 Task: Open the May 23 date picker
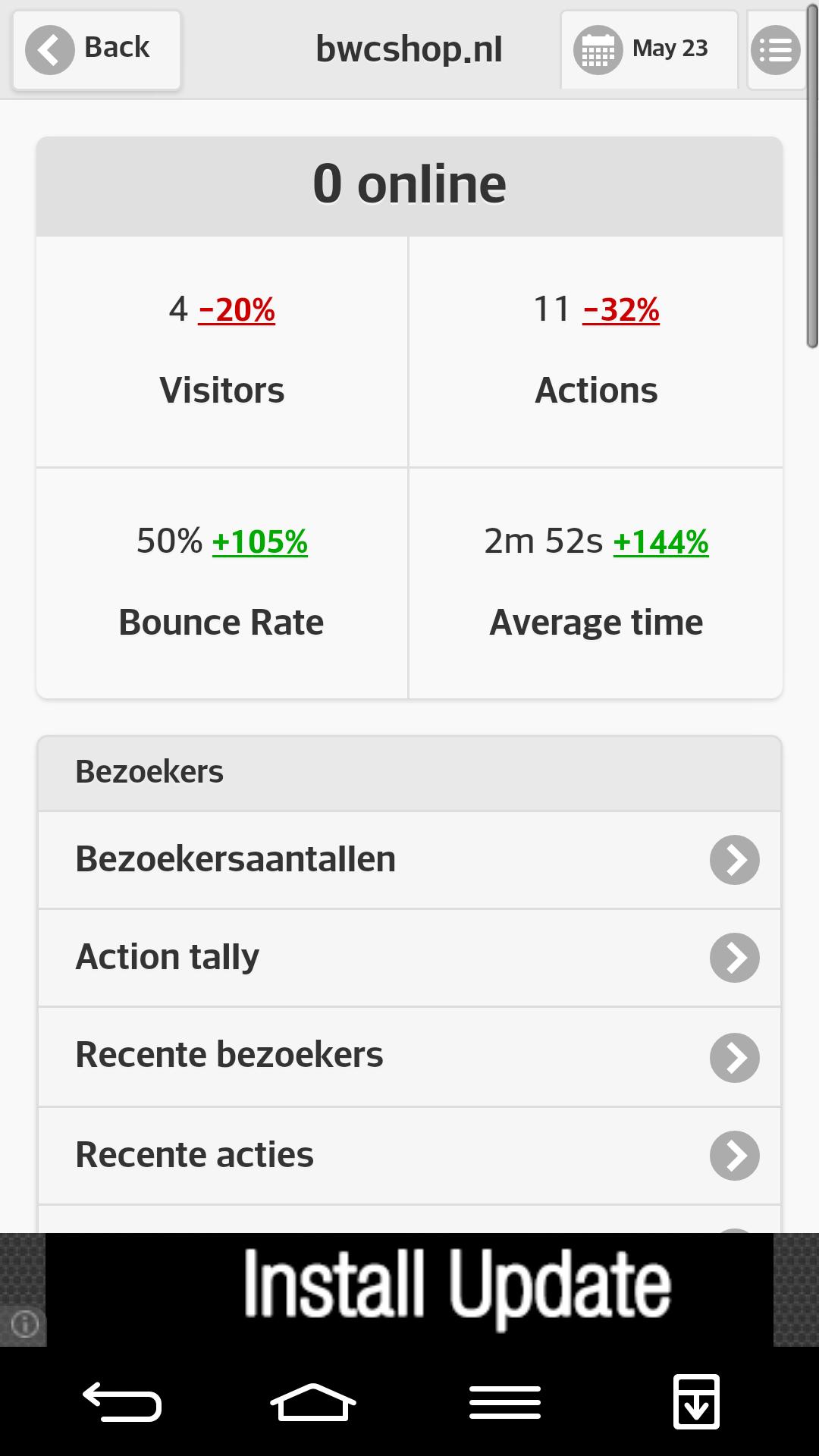(648, 49)
